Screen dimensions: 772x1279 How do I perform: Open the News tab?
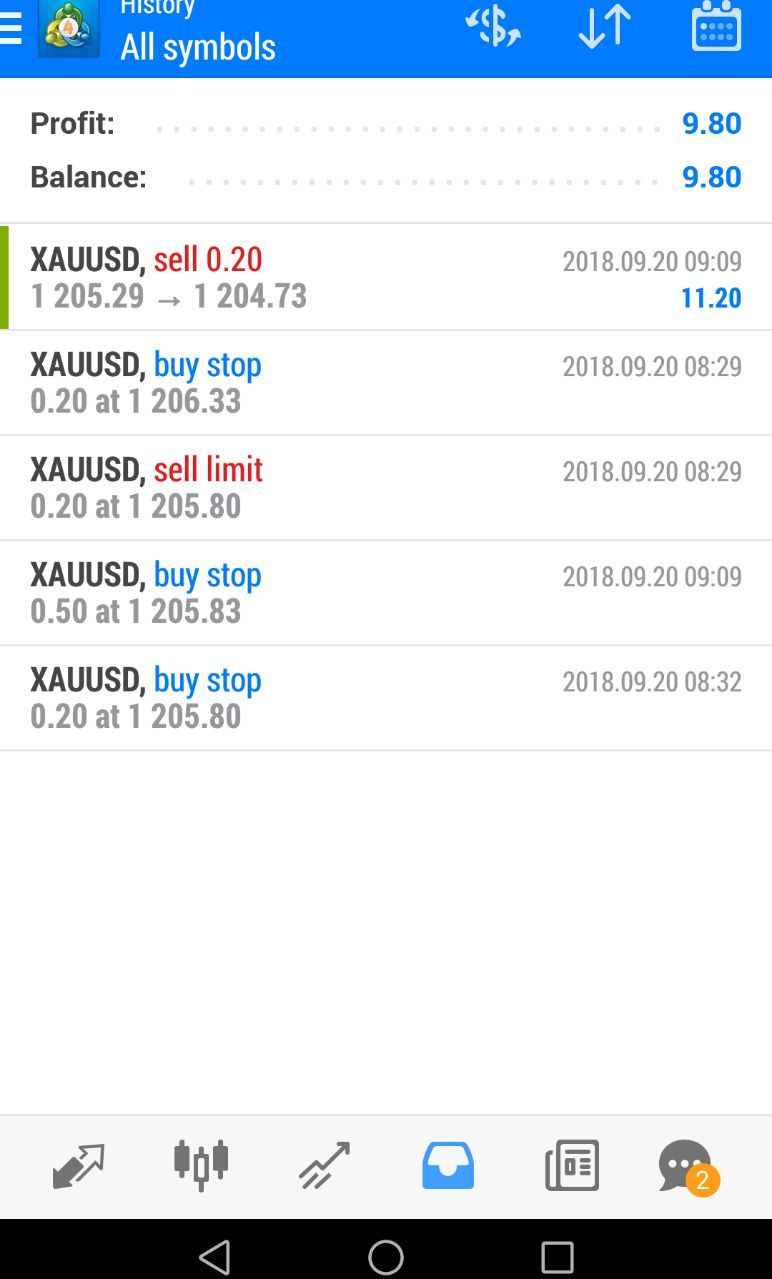click(x=571, y=1166)
